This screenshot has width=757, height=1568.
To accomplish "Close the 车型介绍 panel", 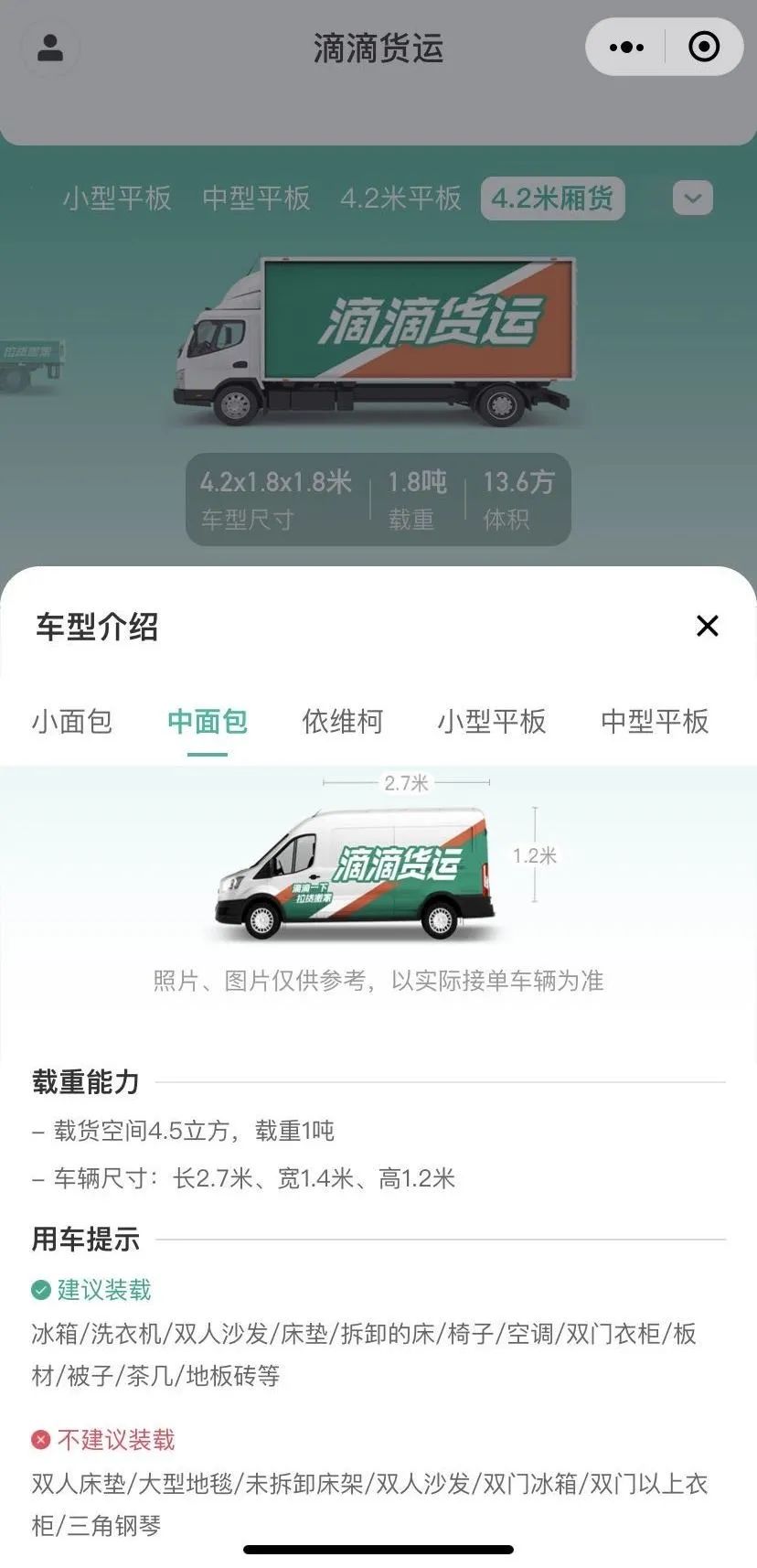I will point(707,627).
